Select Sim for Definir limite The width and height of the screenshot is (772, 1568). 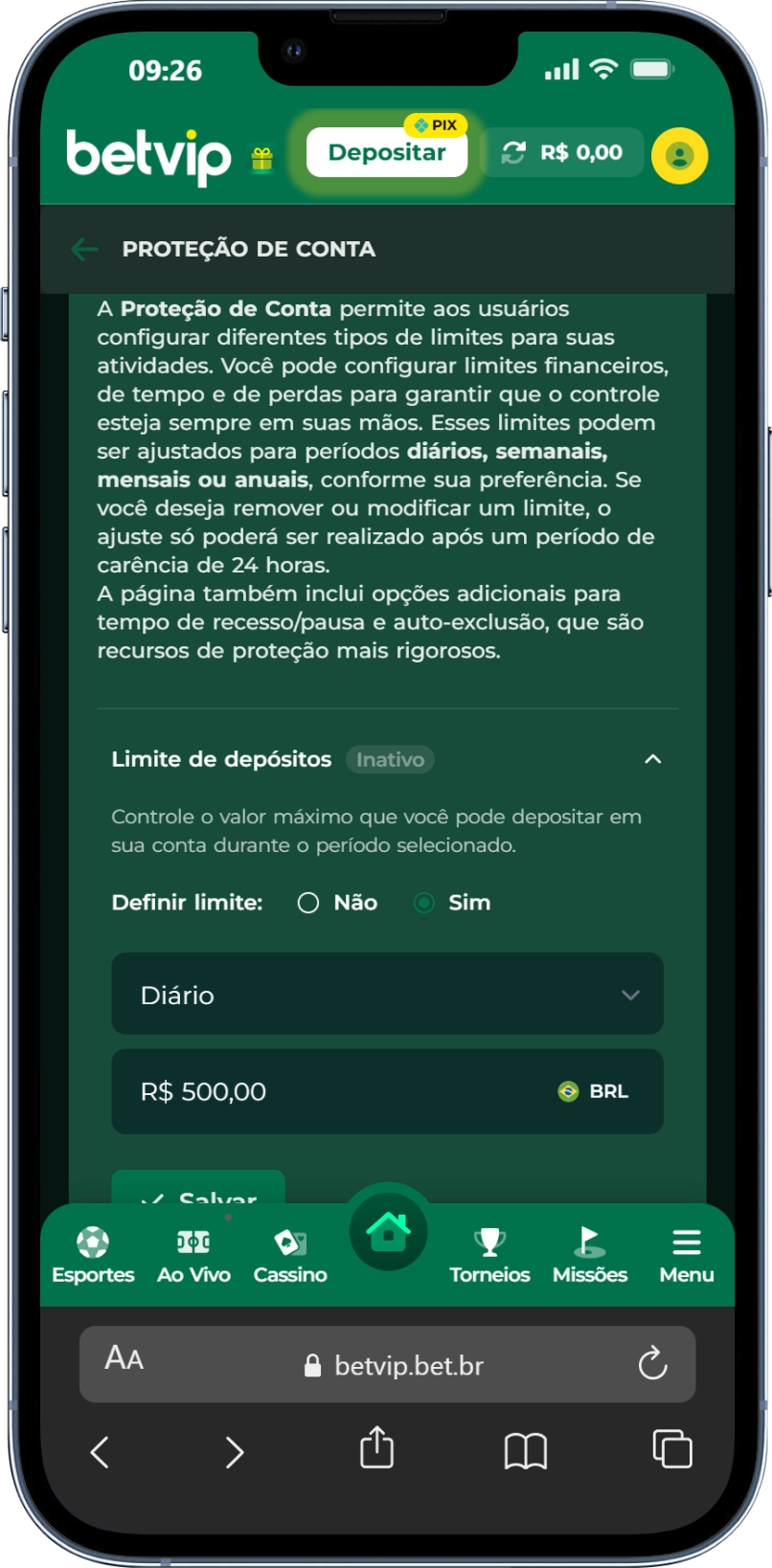pyautogui.click(x=424, y=903)
